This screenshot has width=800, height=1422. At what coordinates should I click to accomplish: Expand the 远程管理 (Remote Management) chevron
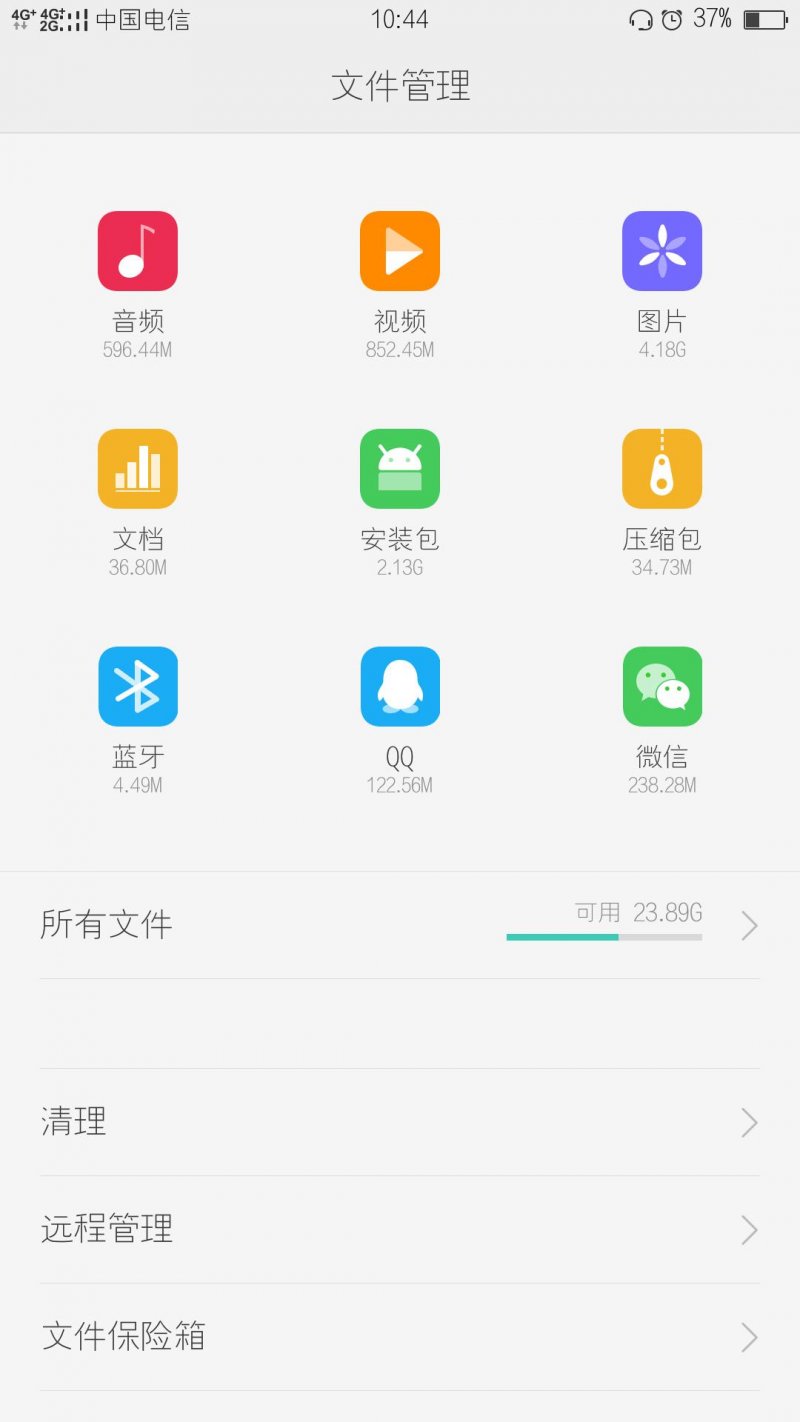click(x=749, y=1229)
